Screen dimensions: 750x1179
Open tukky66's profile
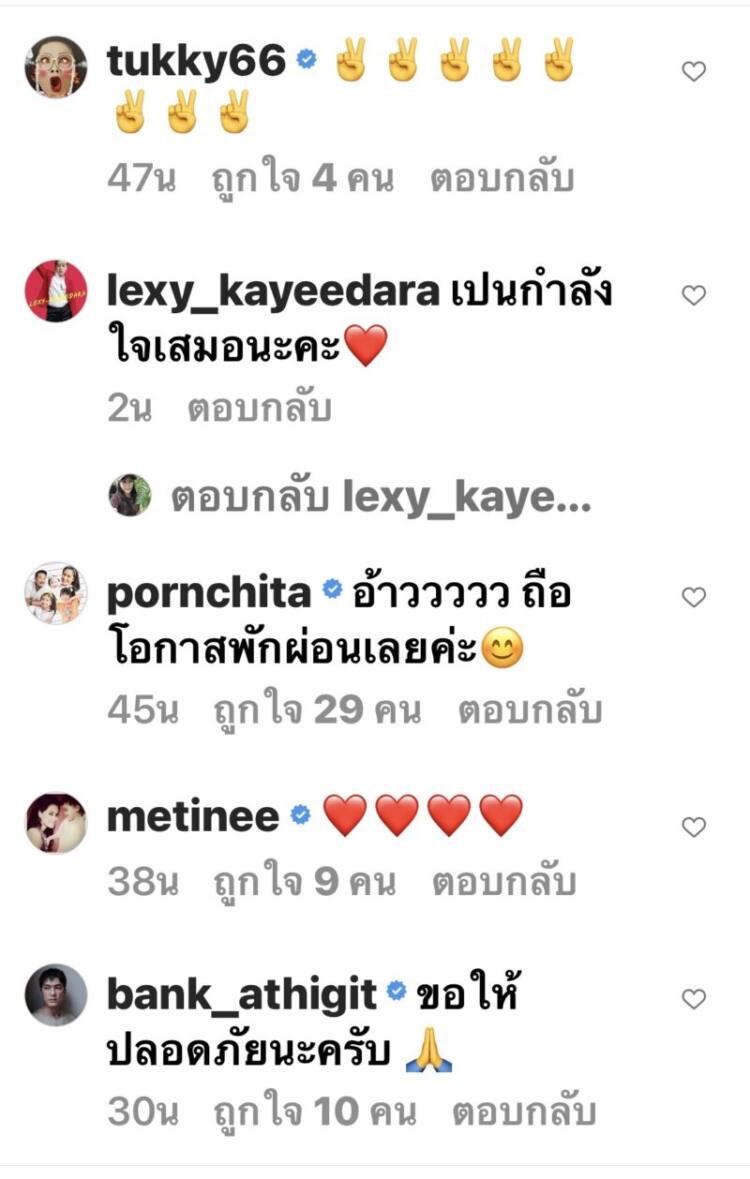click(x=196, y=64)
